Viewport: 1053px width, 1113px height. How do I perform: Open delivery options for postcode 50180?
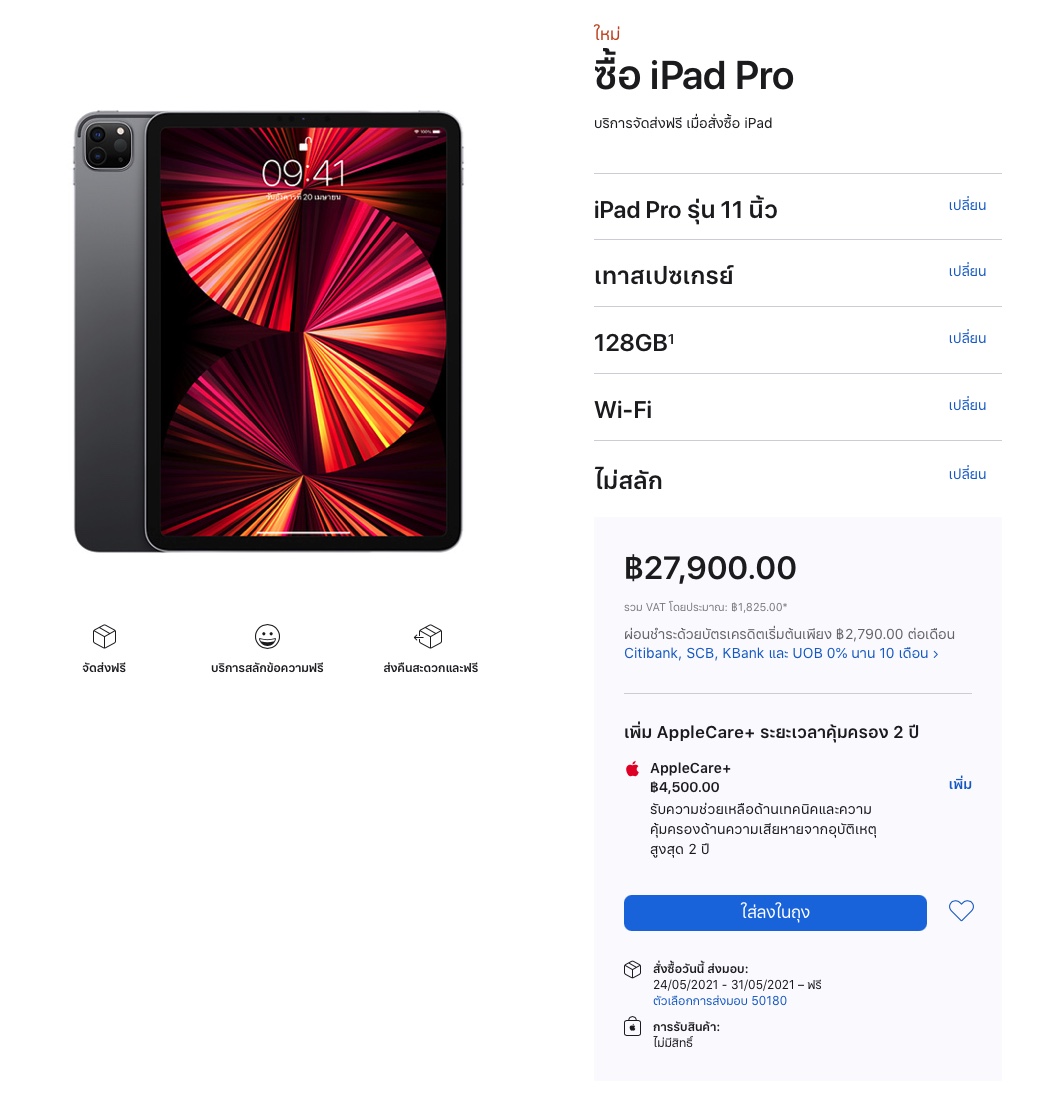click(719, 1001)
